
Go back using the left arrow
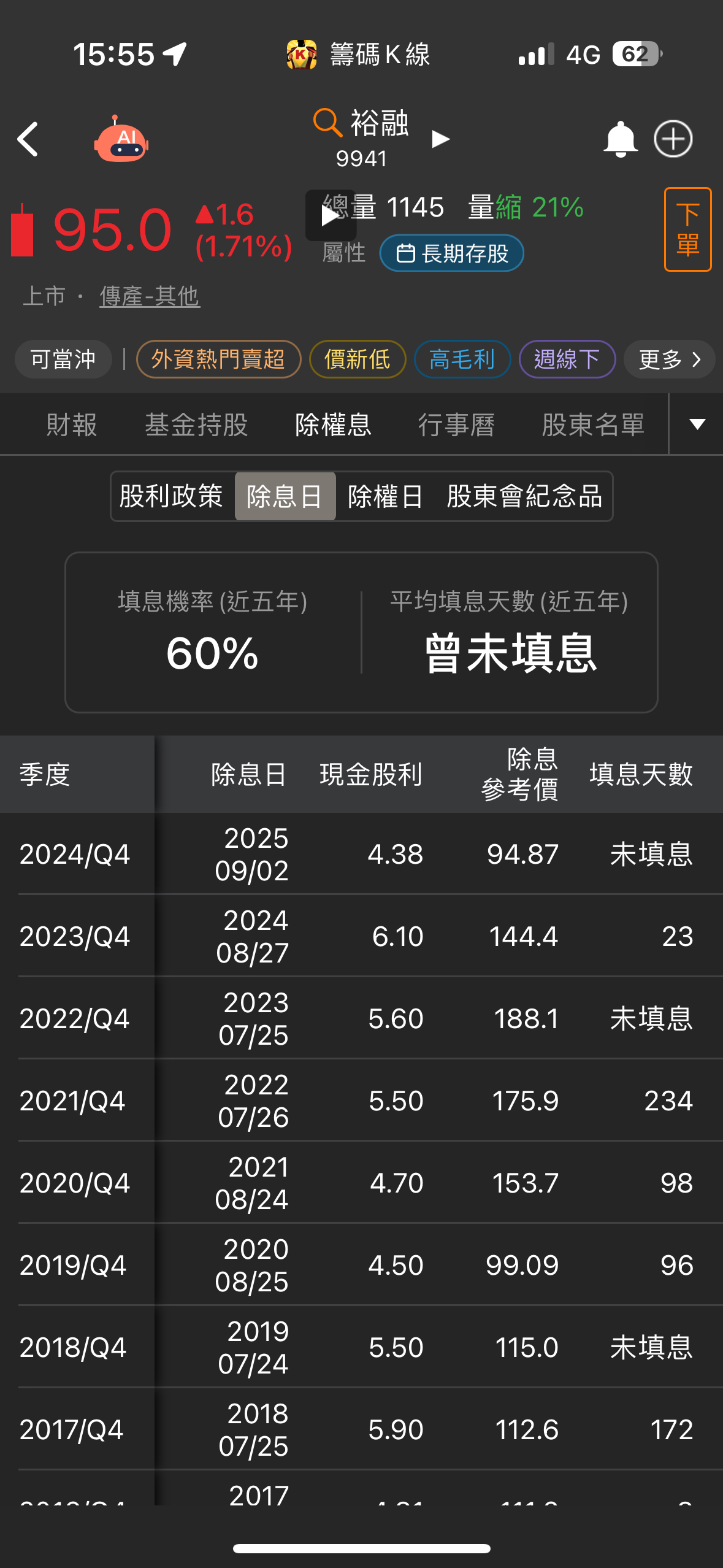click(28, 139)
